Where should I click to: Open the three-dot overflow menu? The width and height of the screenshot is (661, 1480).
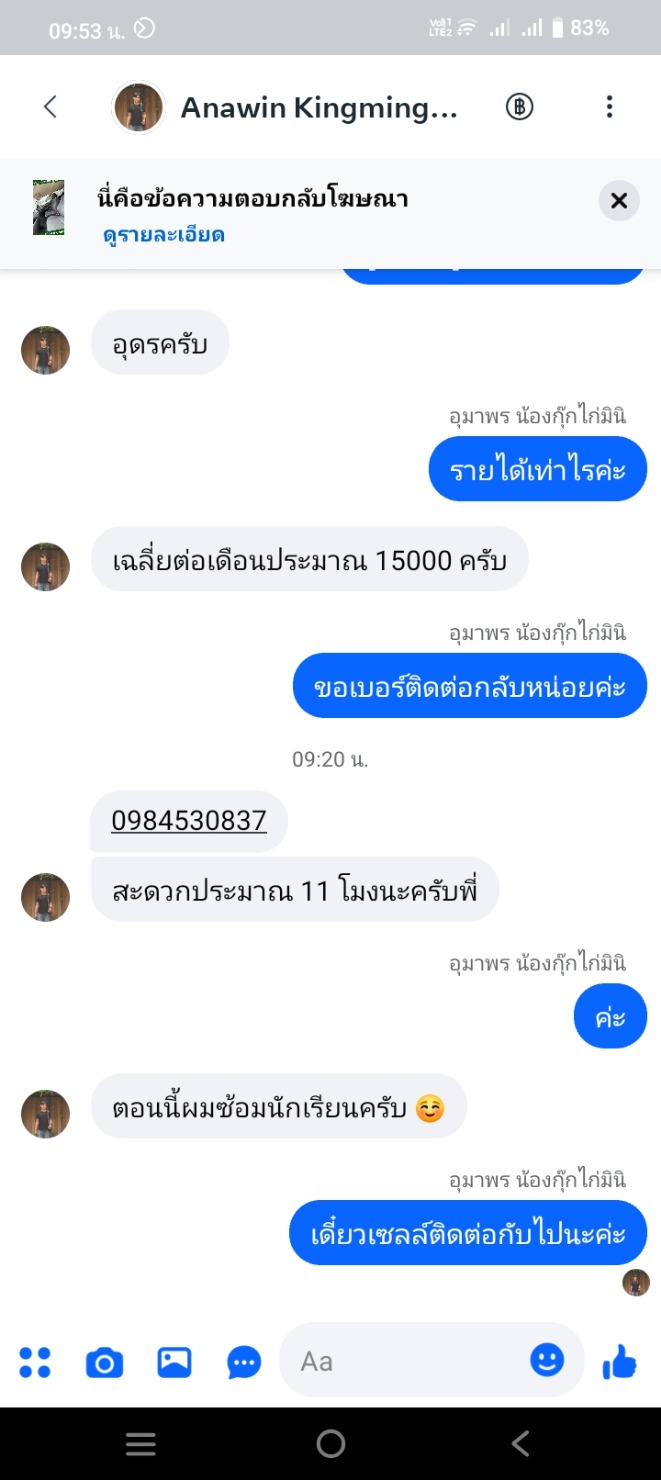[x=609, y=107]
